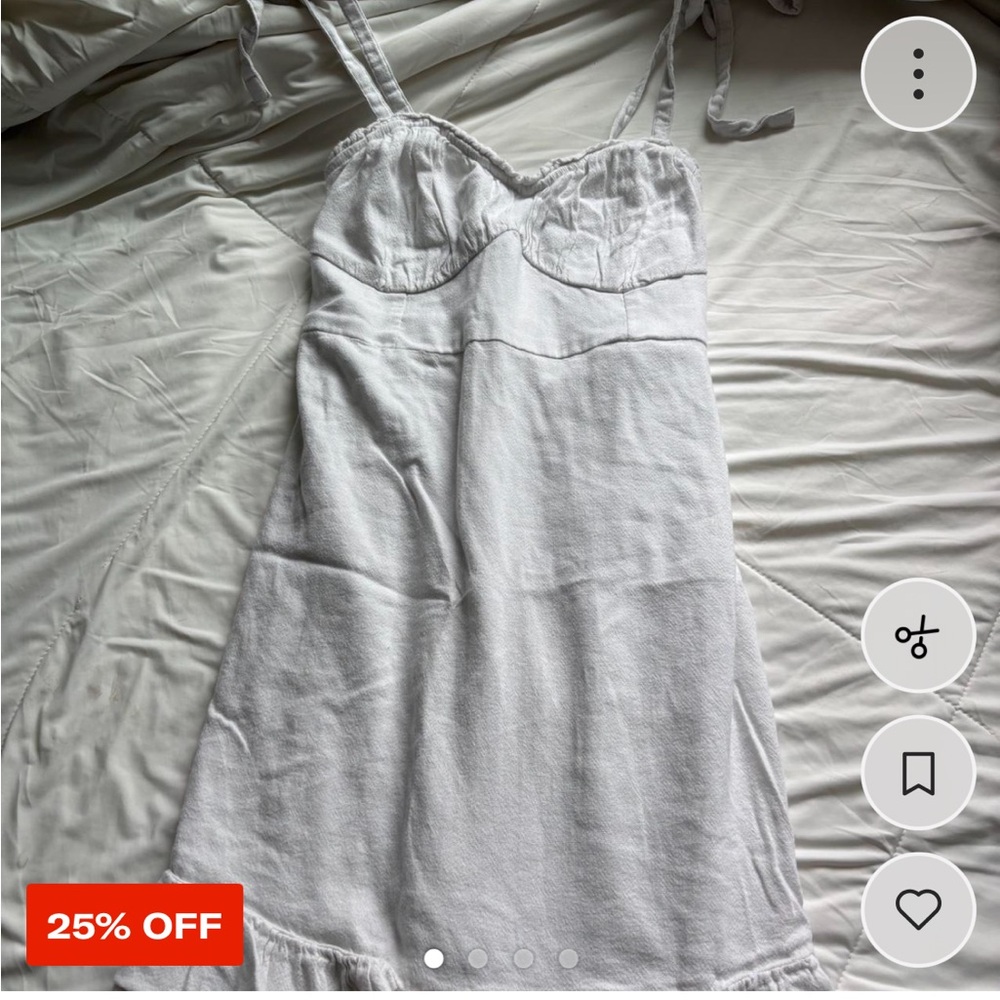Like this dress with the heart icon
Viewport: 1000px width, 1000px height.
[x=918, y=909]
